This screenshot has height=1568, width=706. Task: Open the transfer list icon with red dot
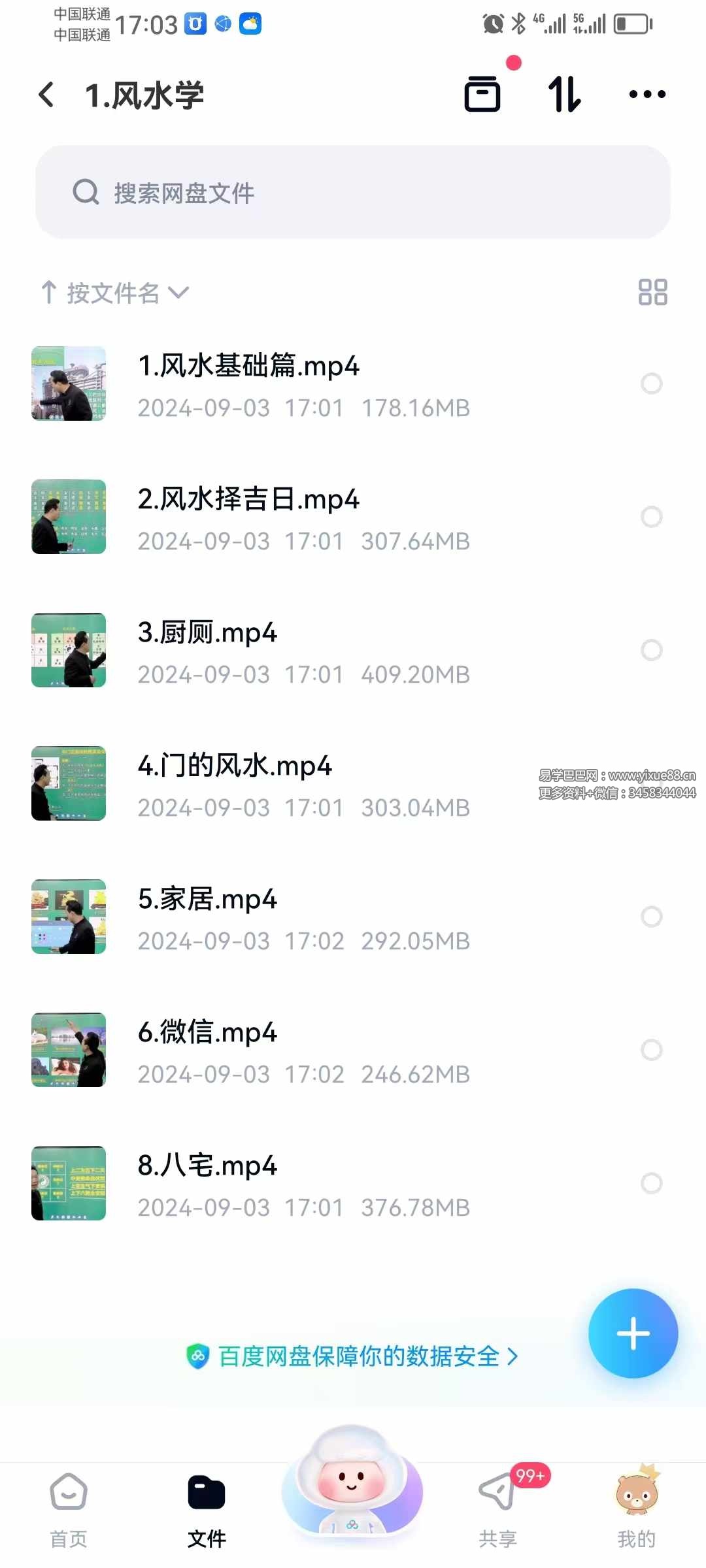click(482, 94)
